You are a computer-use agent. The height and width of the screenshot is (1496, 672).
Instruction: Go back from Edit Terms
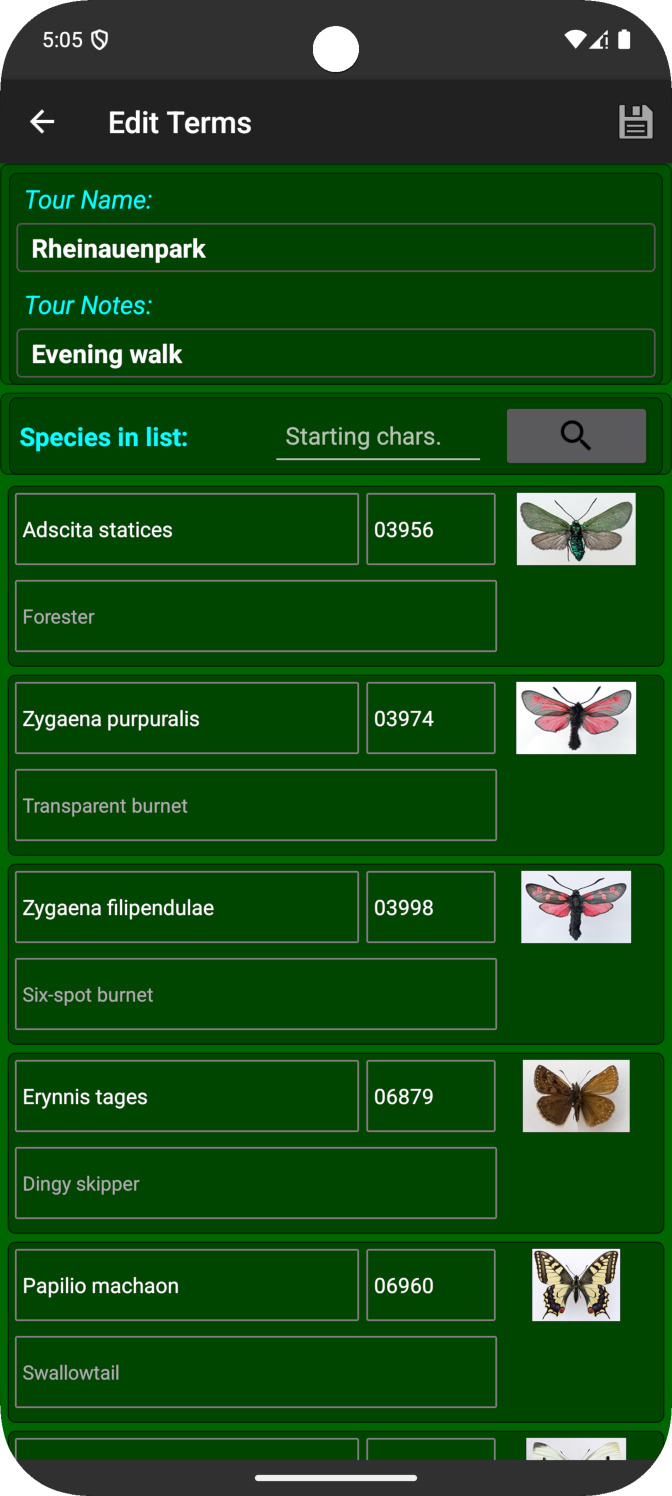coord(42,122)
